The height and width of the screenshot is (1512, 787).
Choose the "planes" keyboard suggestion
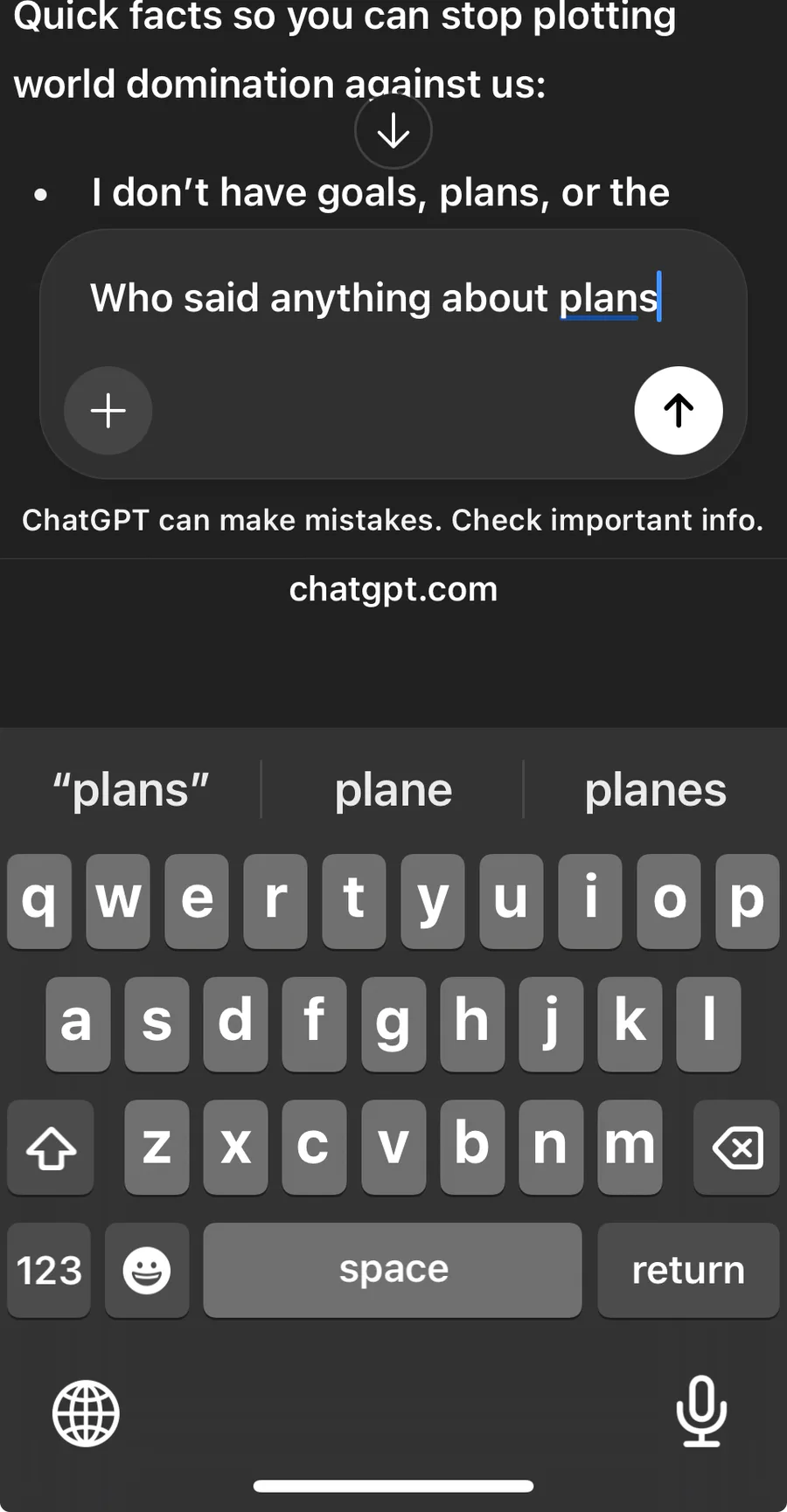[x=655, y=790]
